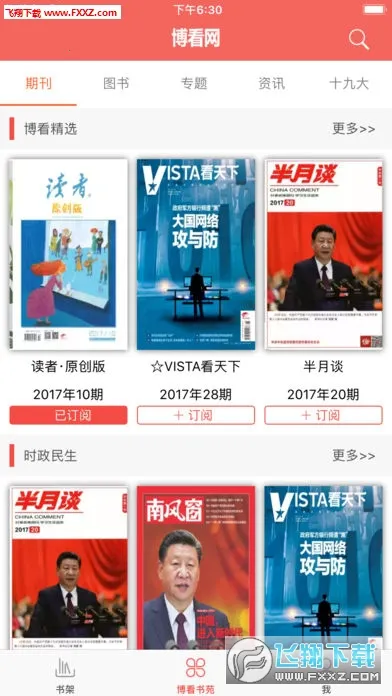This screenshot has width=392, height=696.
Task: Open the 资讯 tab
Action: (x=272, y=83)
